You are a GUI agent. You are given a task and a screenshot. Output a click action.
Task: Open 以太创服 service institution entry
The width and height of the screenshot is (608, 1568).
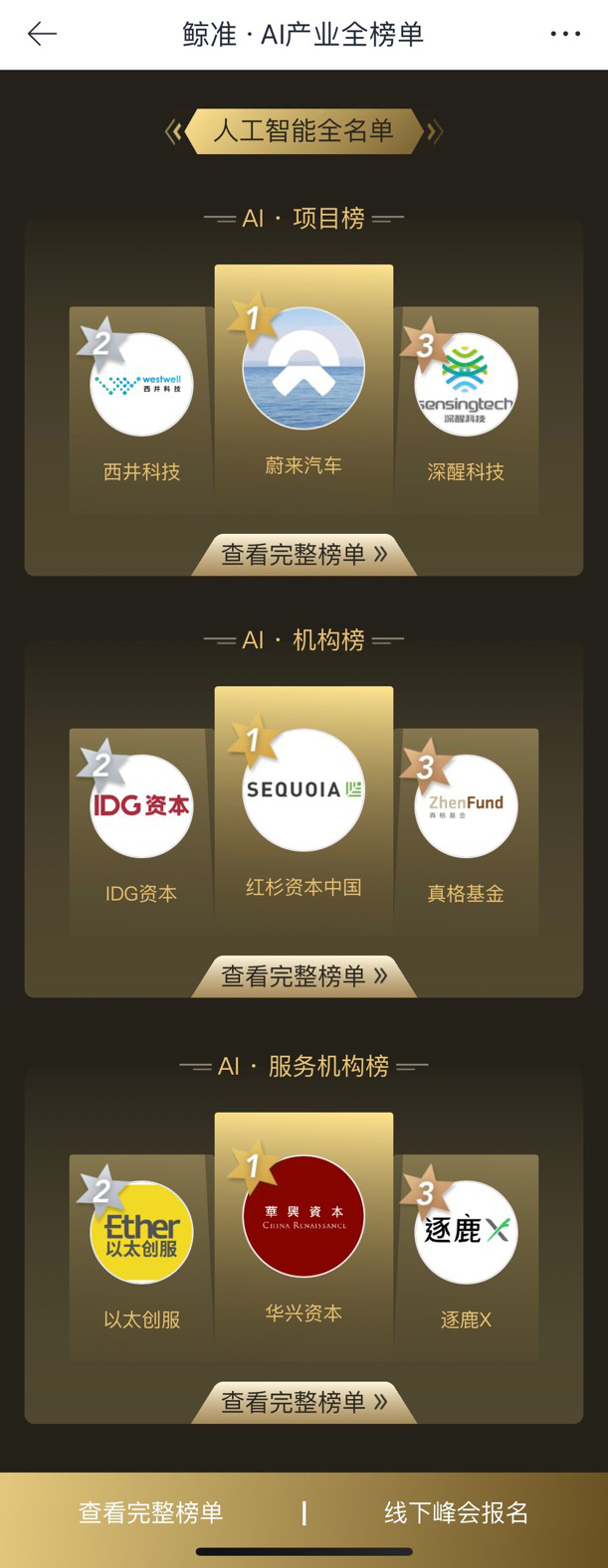141,1232
